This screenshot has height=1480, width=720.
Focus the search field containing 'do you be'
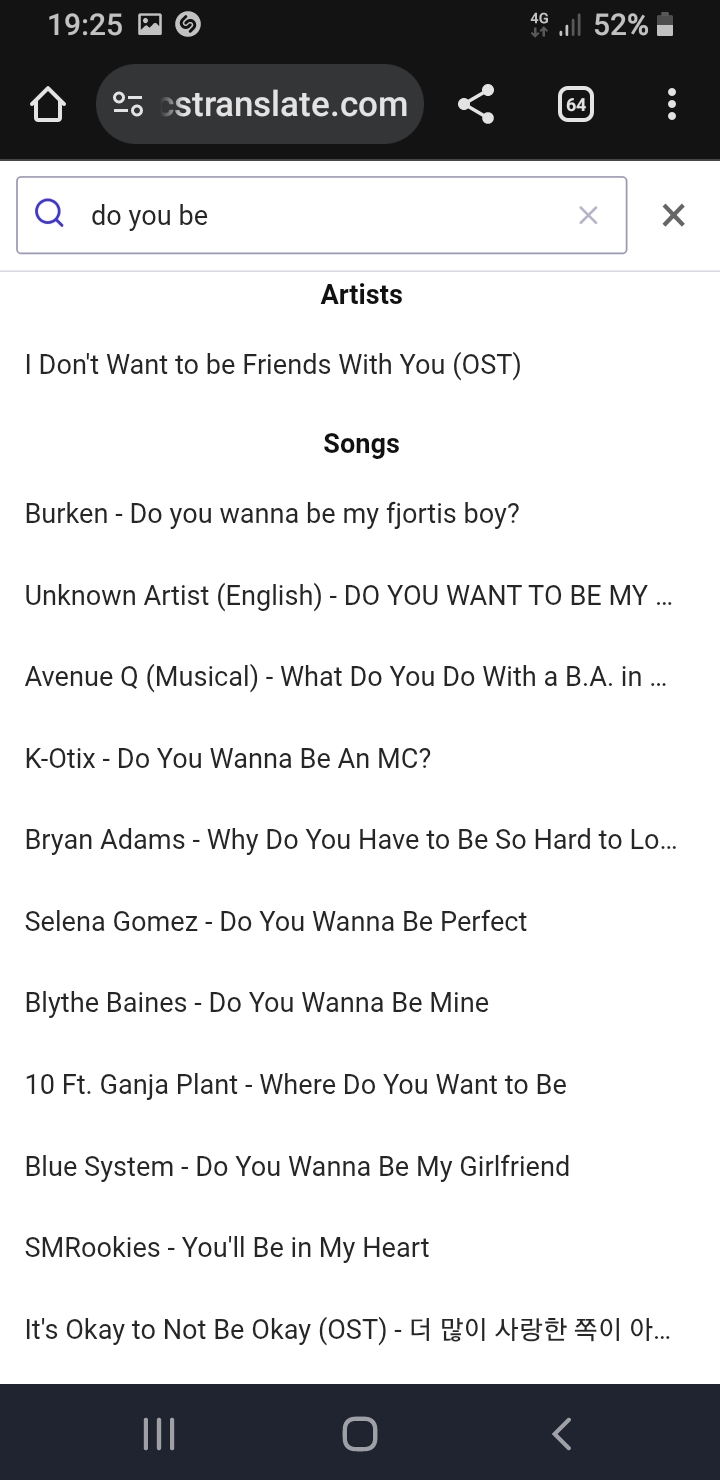tap(320, 215)
